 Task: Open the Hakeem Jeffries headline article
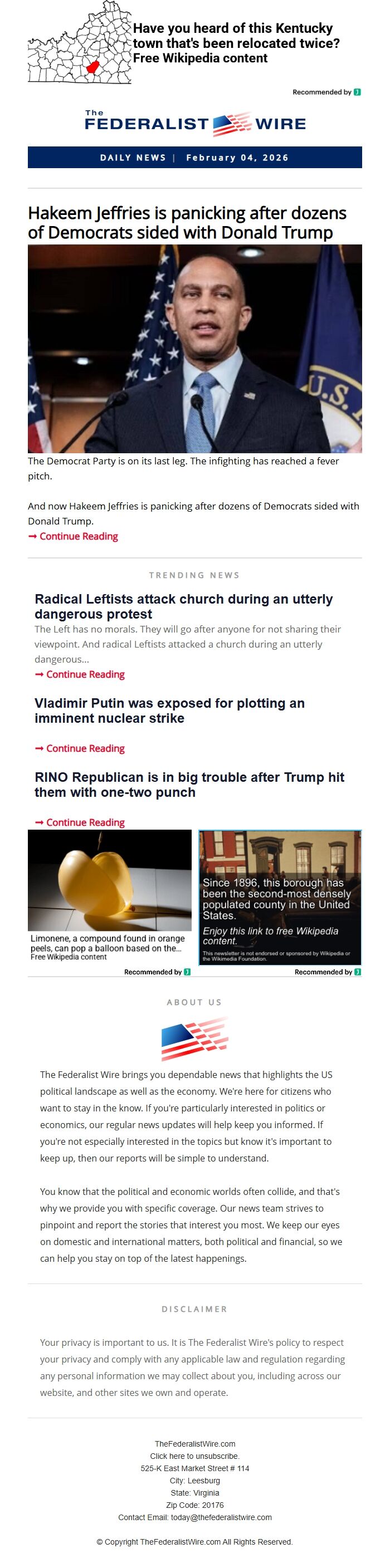click(x=187, y=223)
